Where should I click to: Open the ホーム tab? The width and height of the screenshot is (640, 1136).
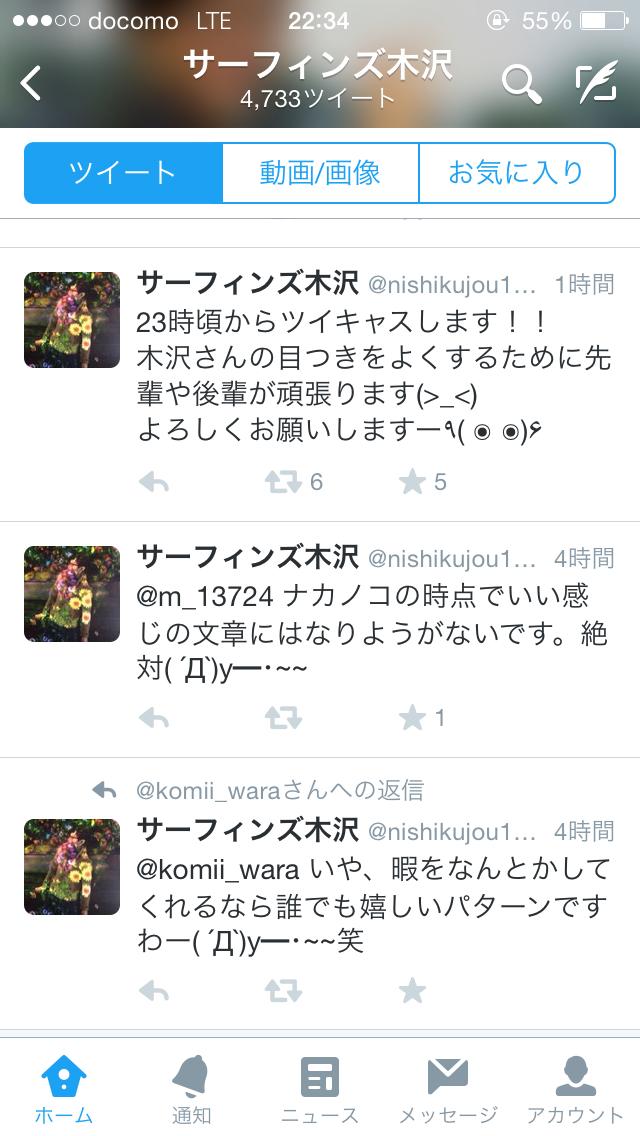tap(64, 1088)
